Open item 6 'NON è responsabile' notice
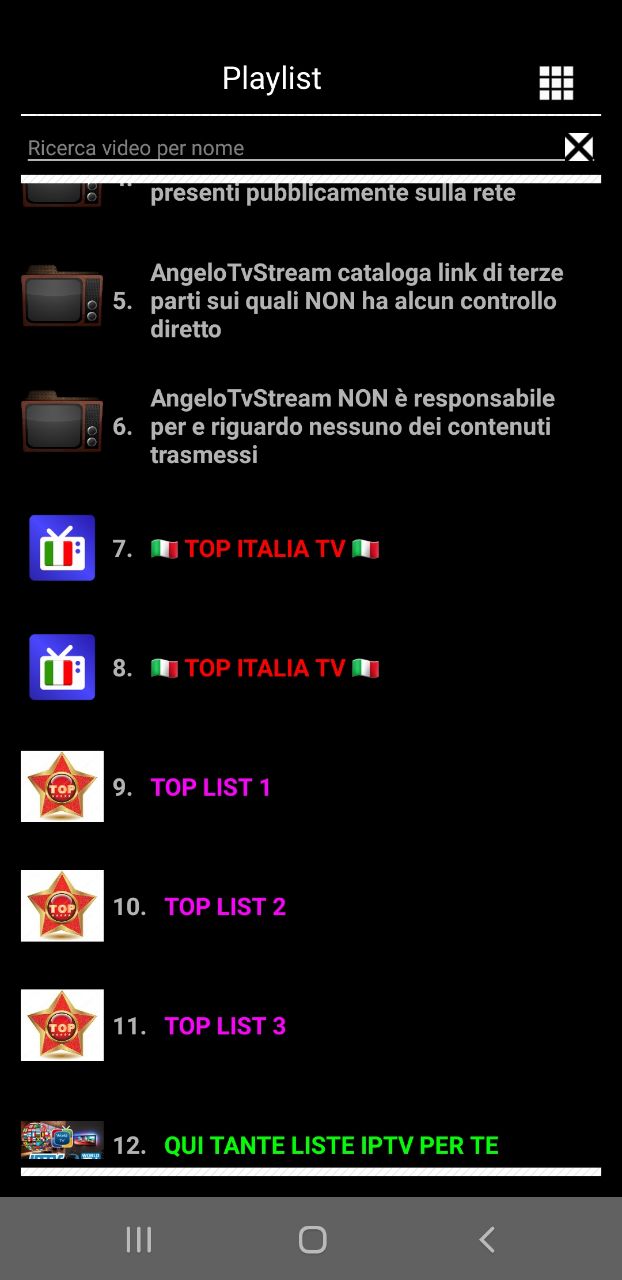 (x=352, y=427)
